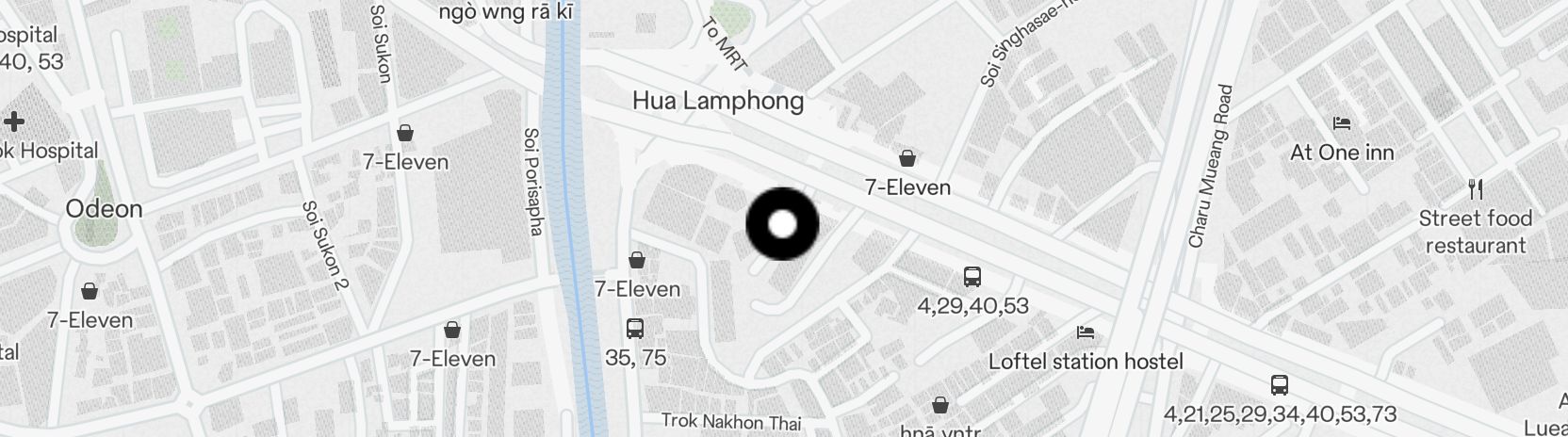Select the Hua Lamphong station label
This screenshot has height=437, width=1568.
pos(718,101)
